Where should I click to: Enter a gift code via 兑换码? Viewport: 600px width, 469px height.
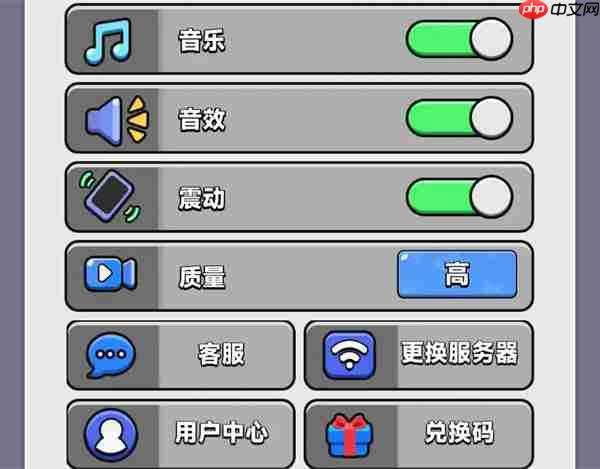(x=418, y=433)
